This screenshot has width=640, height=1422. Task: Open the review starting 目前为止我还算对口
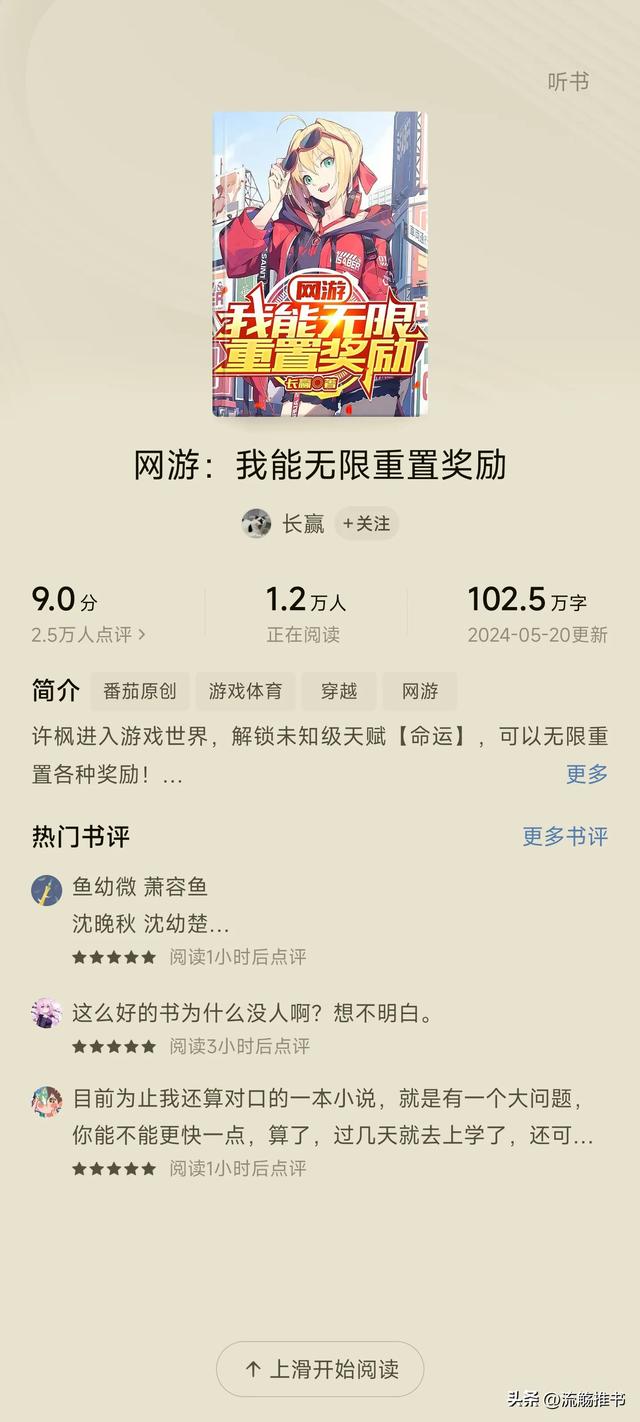point(330,1117)
